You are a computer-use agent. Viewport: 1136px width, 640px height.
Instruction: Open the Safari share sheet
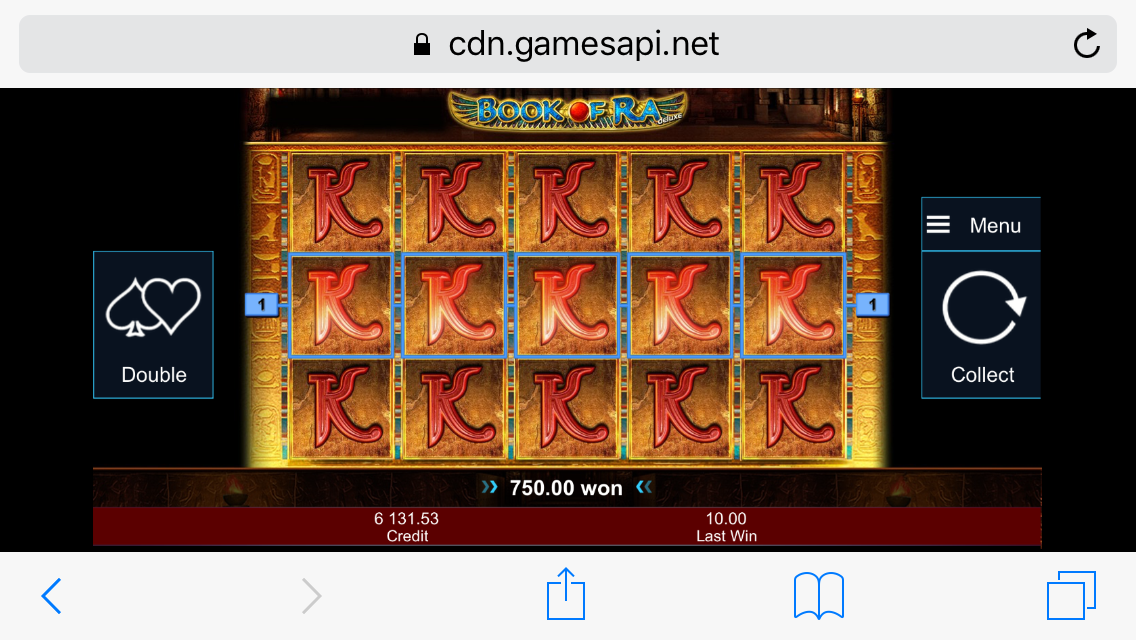(565, 594)
